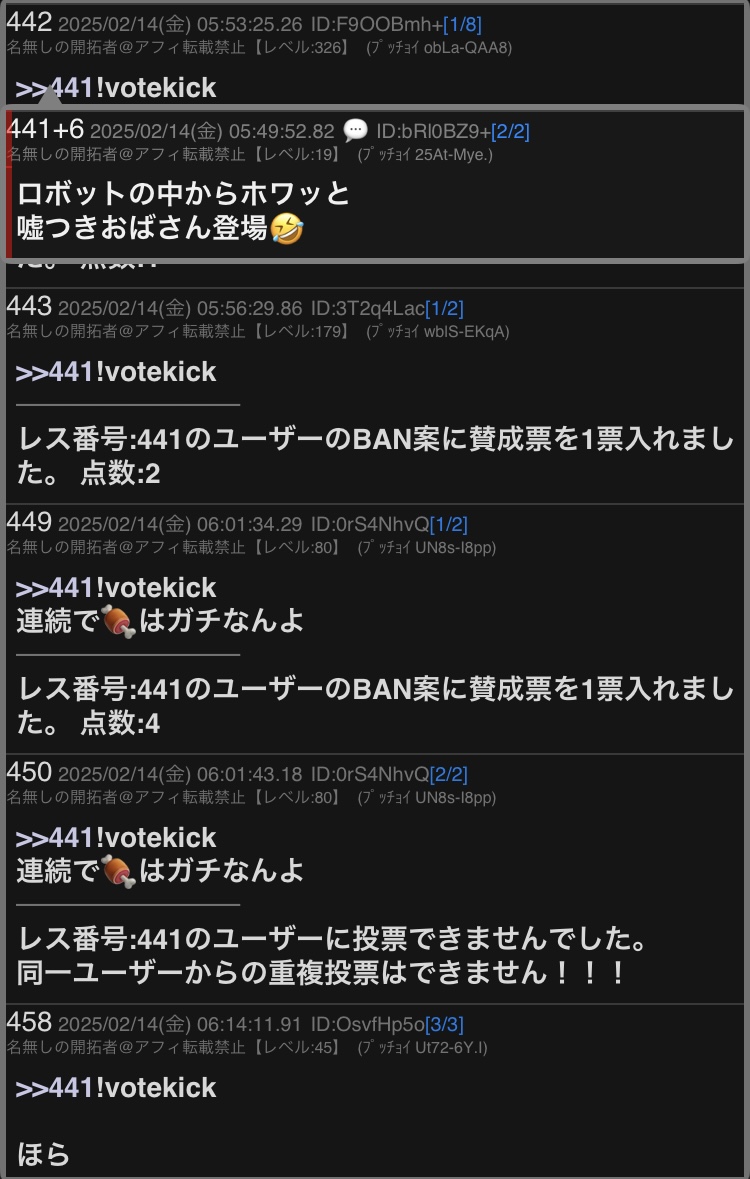Show ID post count [3/3] on post 458
The width and height of the screenshot is (750, 1179).
(444, 1024)
